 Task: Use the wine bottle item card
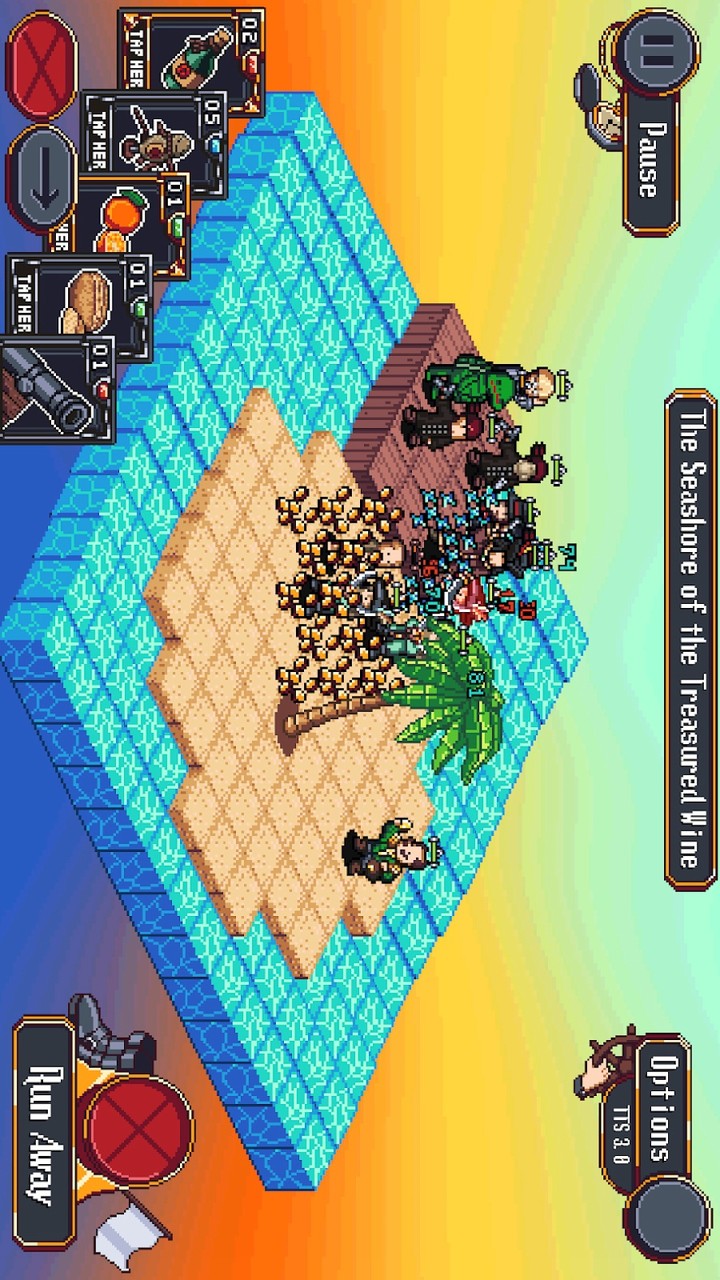tap(192, 62)
